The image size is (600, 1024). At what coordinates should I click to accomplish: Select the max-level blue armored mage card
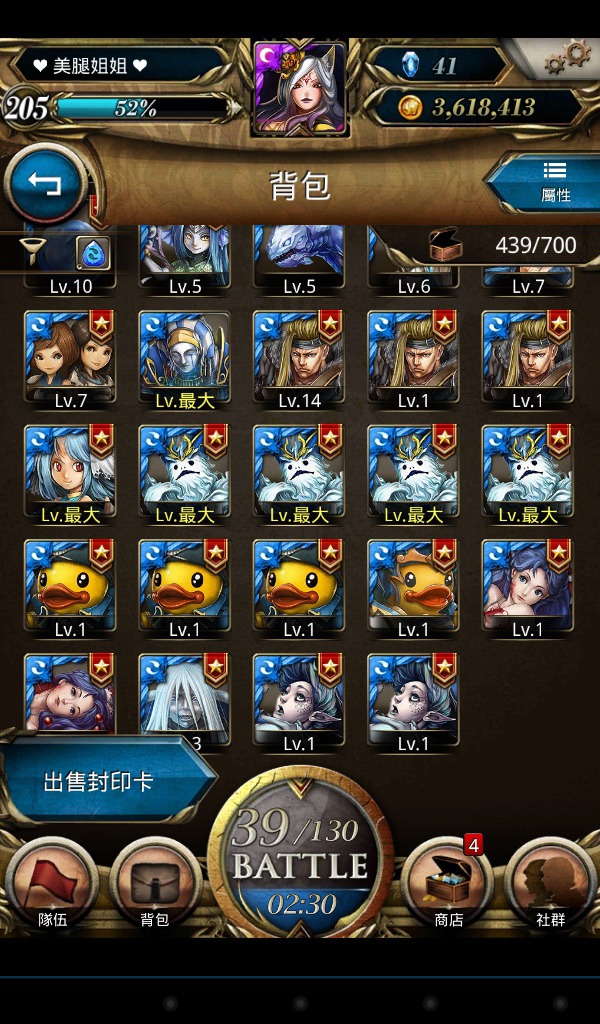[x=184, y=360]
